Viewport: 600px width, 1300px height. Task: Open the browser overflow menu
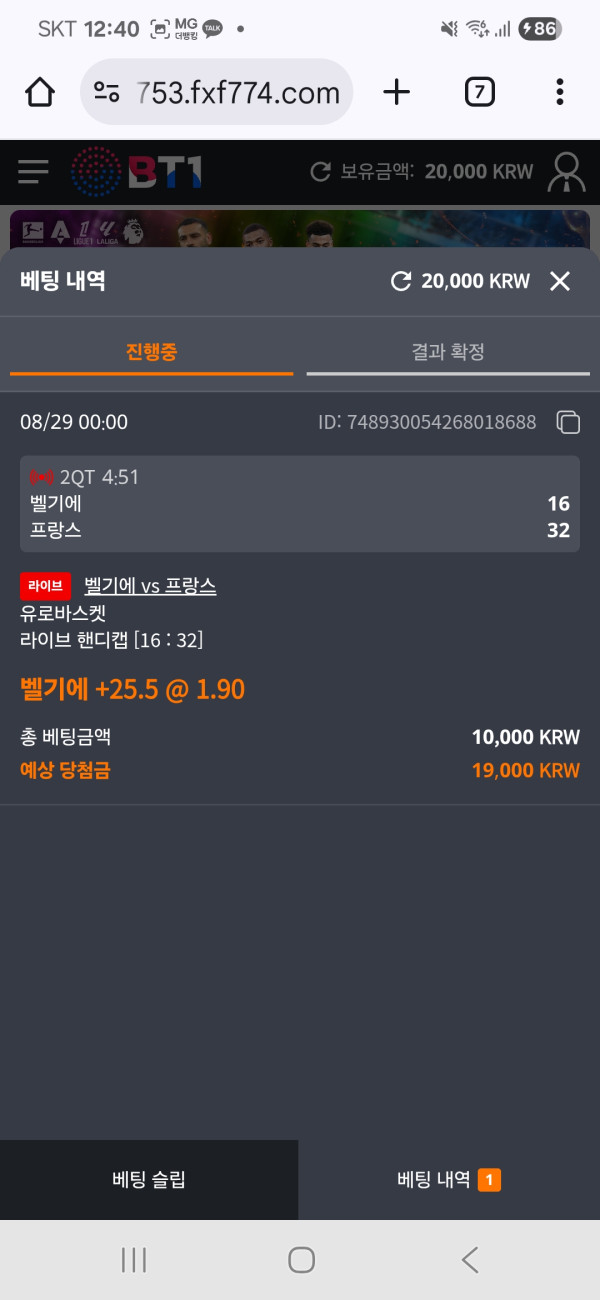559,93
